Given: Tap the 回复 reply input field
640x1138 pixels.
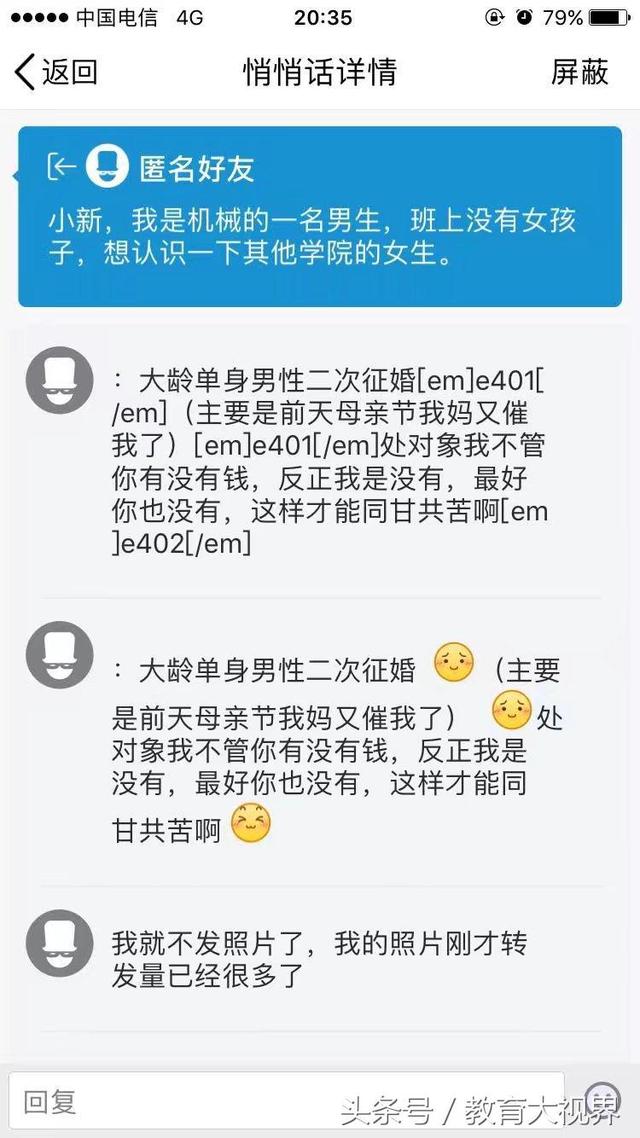Looking at the screenshot, I should pyautogui.click(x=287, y=1101).
